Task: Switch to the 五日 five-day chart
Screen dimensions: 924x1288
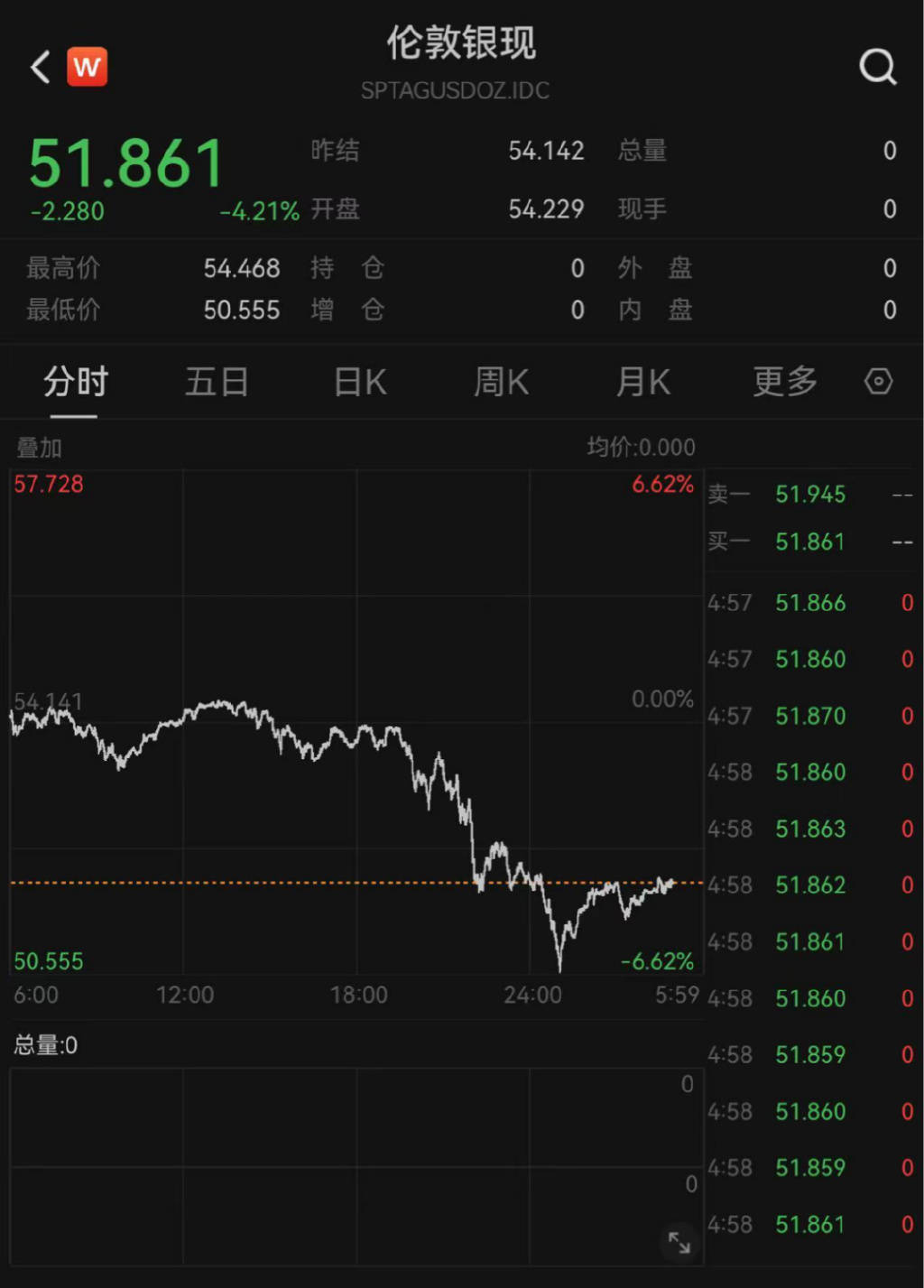Action: click(x=217, y=382)
